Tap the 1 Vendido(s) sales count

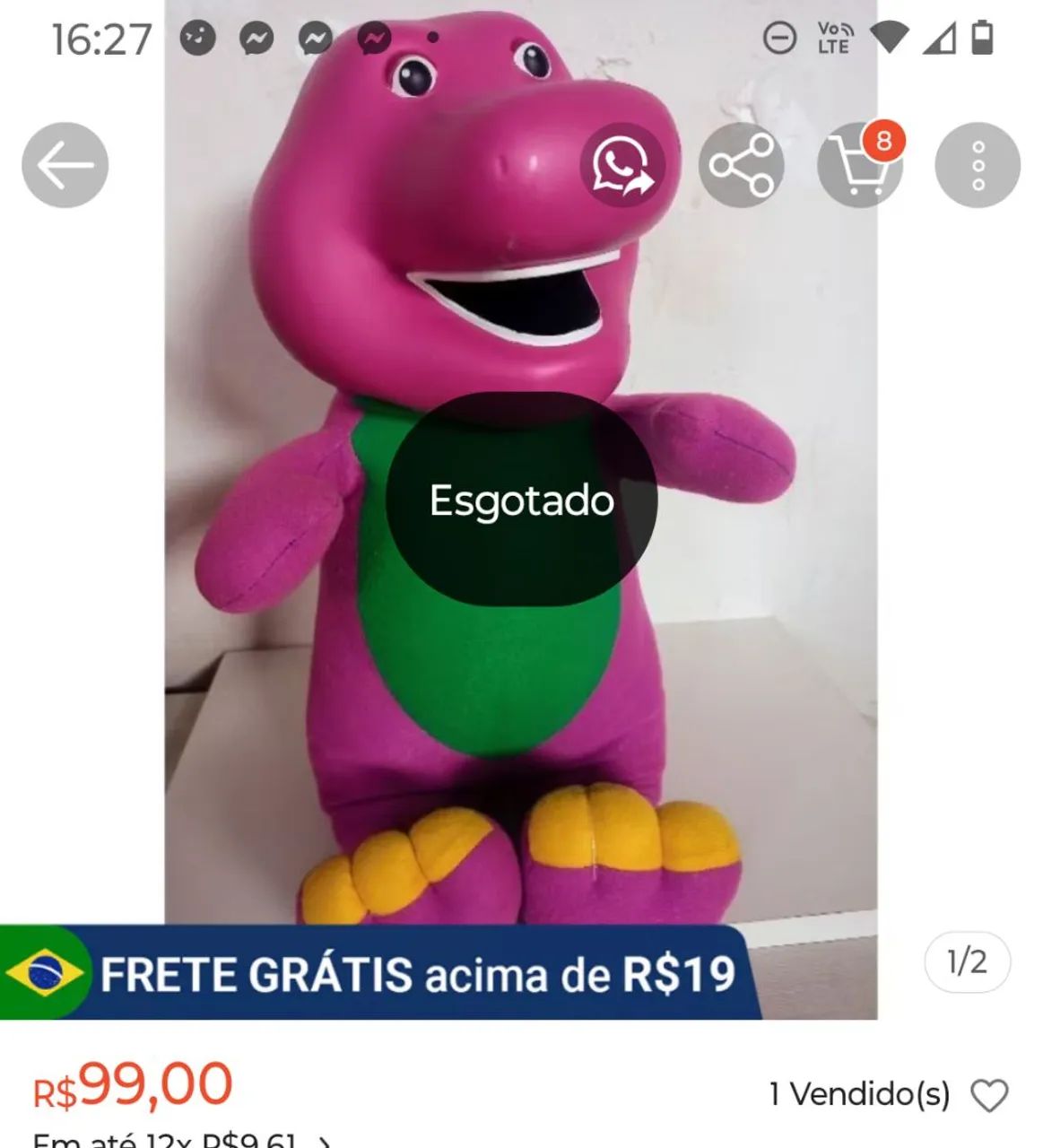pyautogui.click(x=859, y=1094)
